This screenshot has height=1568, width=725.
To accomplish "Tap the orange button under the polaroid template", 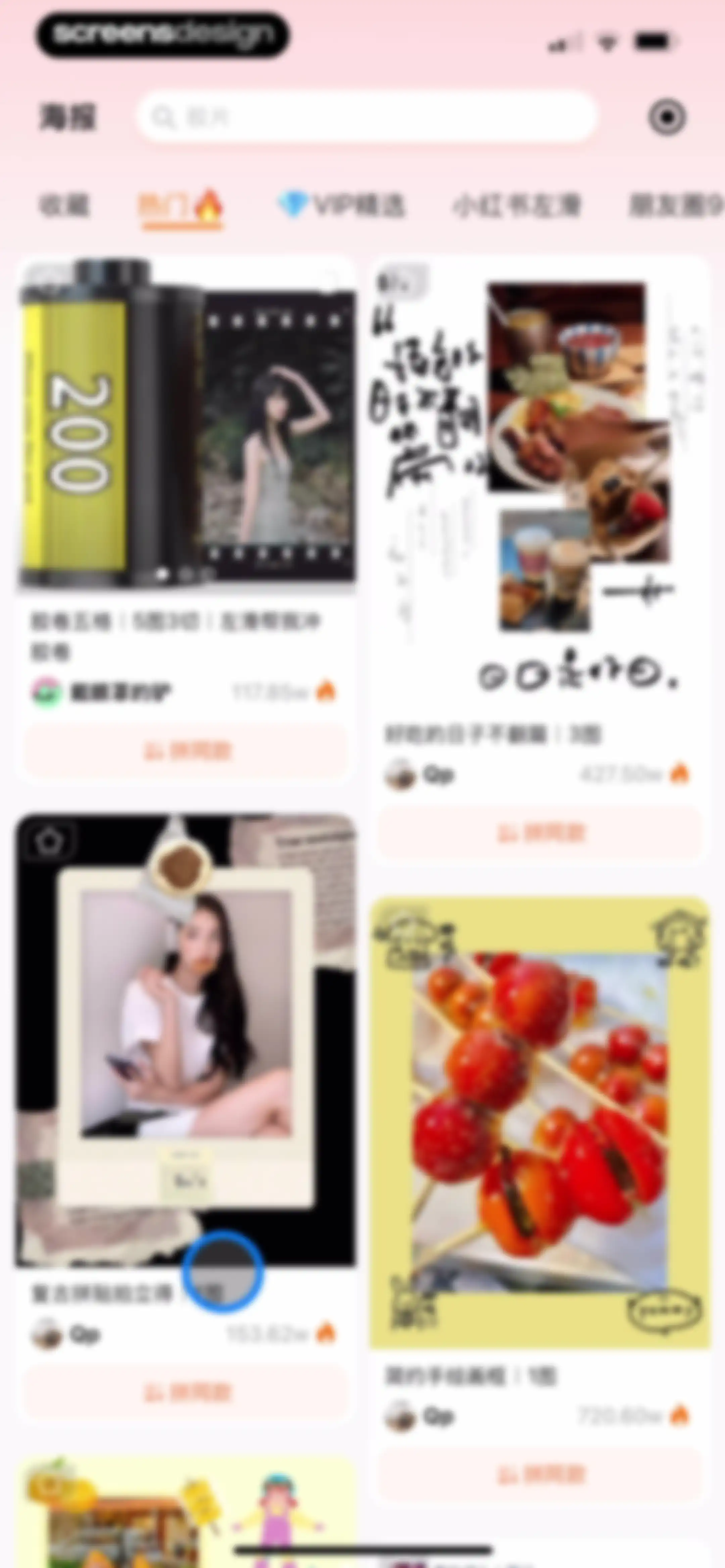I will [186, 1392].
